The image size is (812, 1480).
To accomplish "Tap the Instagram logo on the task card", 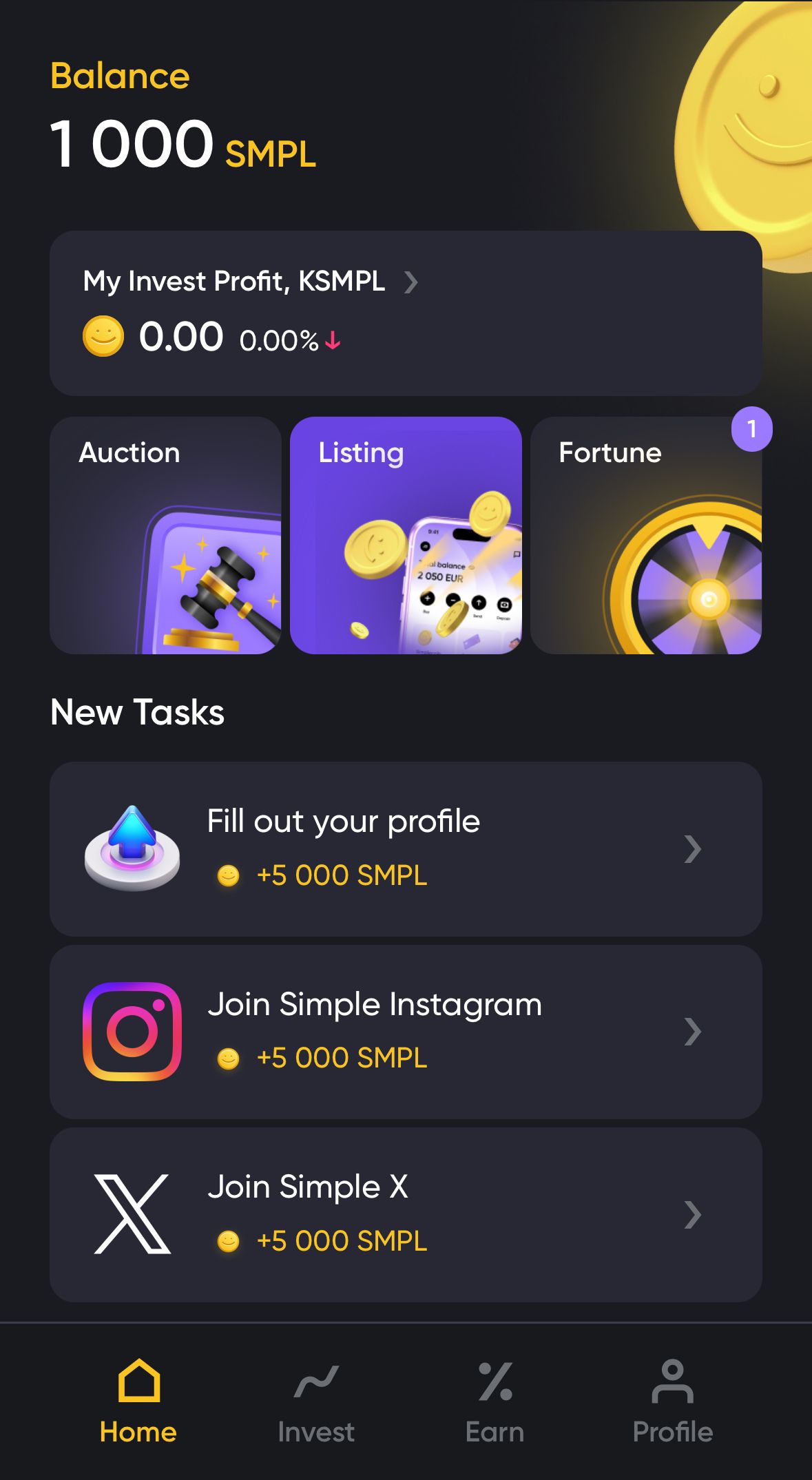I will click(132, 1031).
